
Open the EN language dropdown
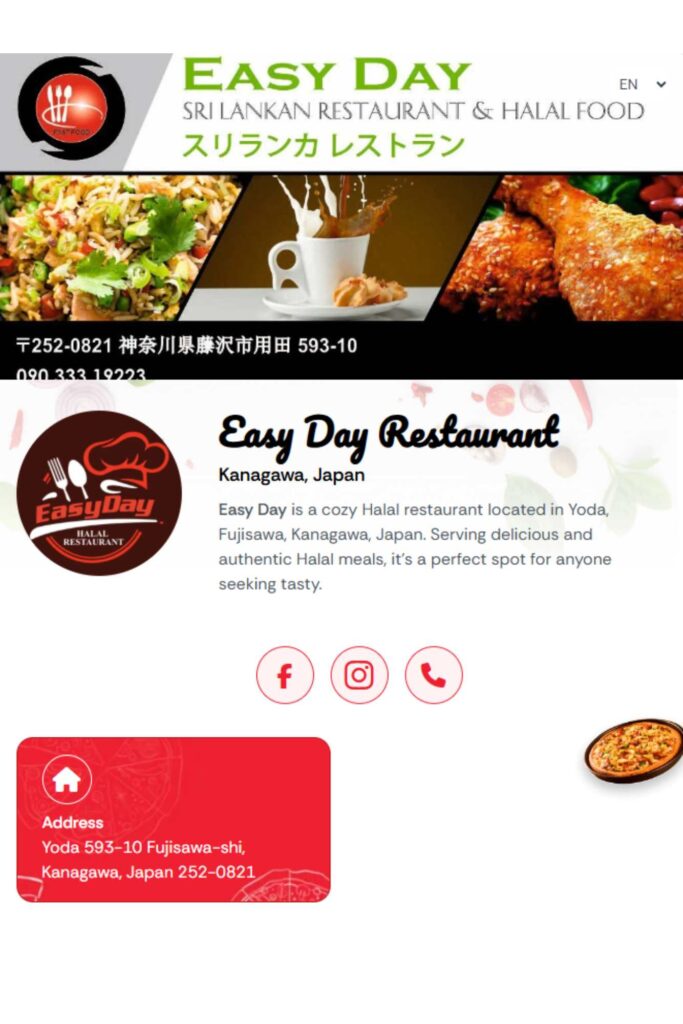click(x=642, y=85)
